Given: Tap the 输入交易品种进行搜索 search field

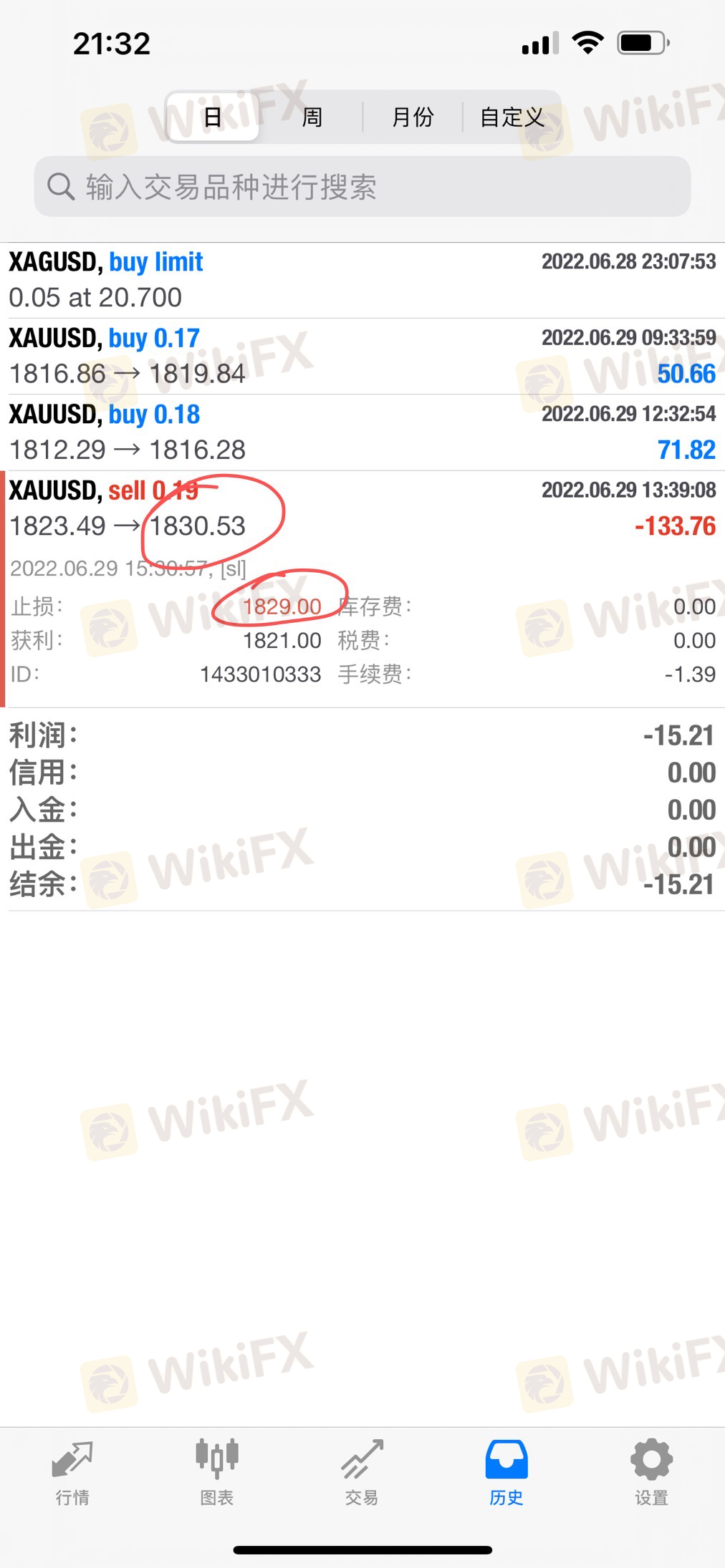Looking at the screenshot, I should [x=362, y=187].
